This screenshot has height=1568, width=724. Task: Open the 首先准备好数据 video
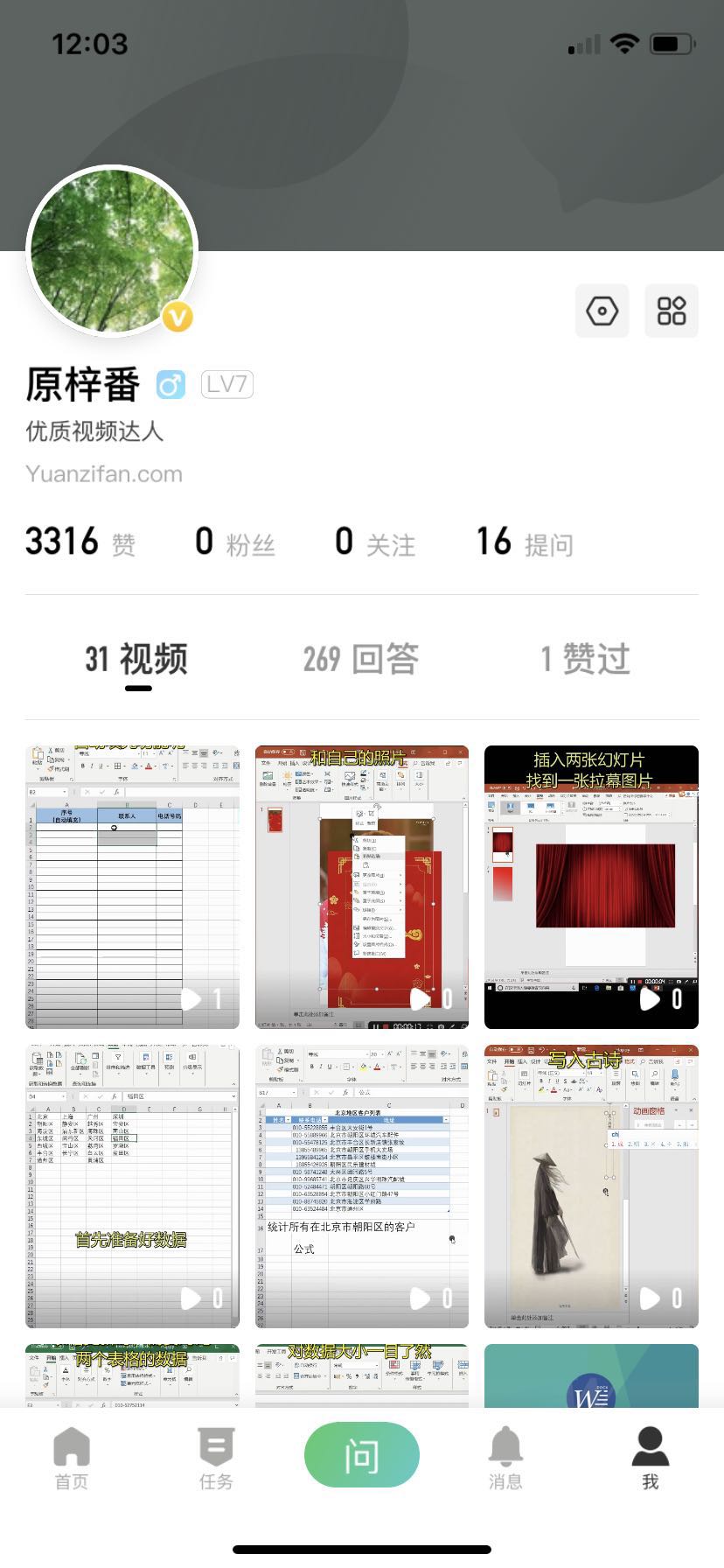132,1186
